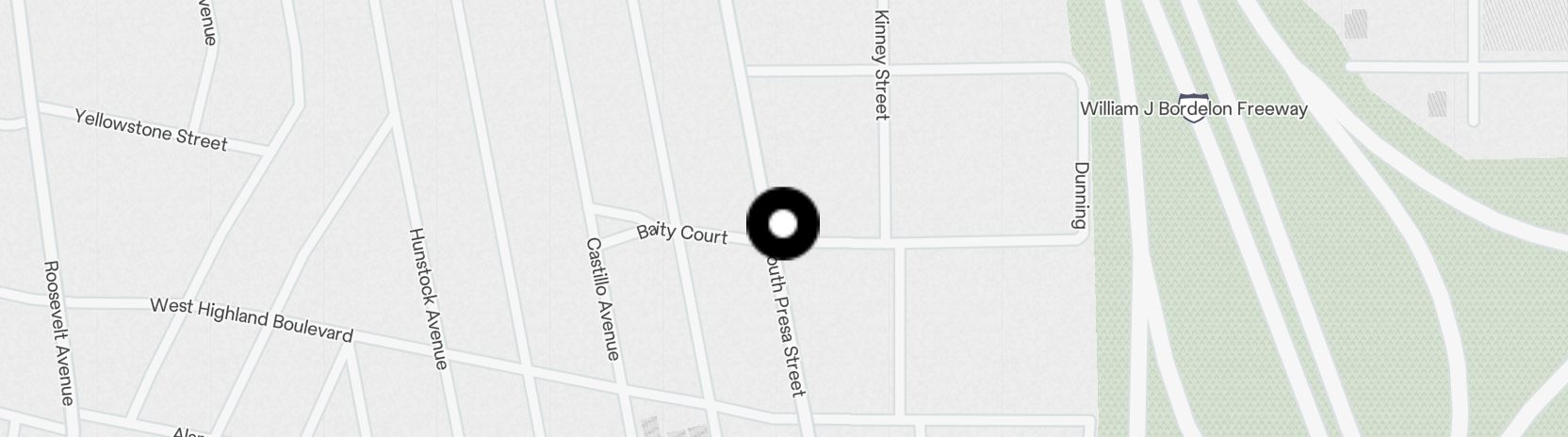1568x437 pixels.
Task: Tap the location marker on South Presa Street
Action: click(783, 224)
